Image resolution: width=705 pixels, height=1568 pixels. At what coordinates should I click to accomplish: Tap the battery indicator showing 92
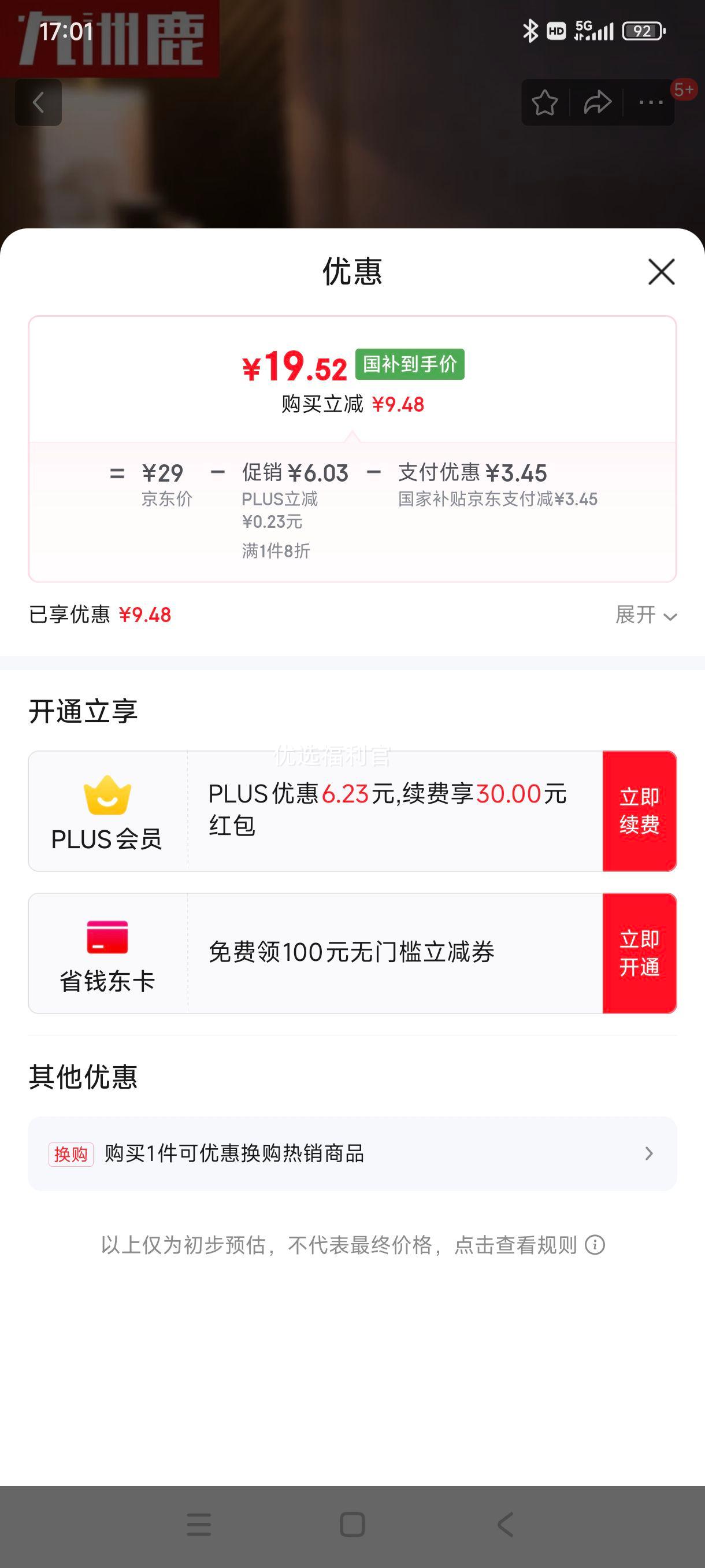[644, 31]
